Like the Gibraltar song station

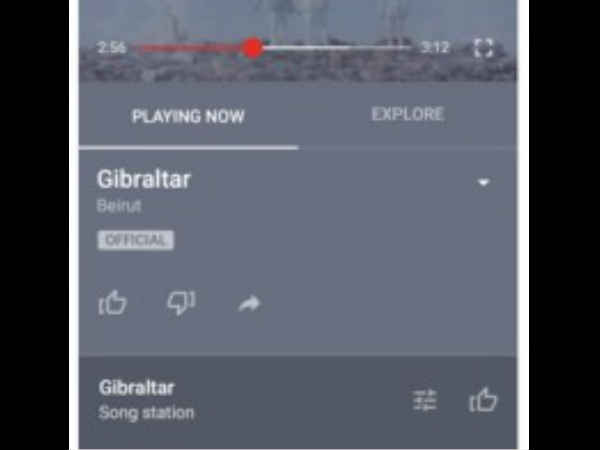click(483, 400)
